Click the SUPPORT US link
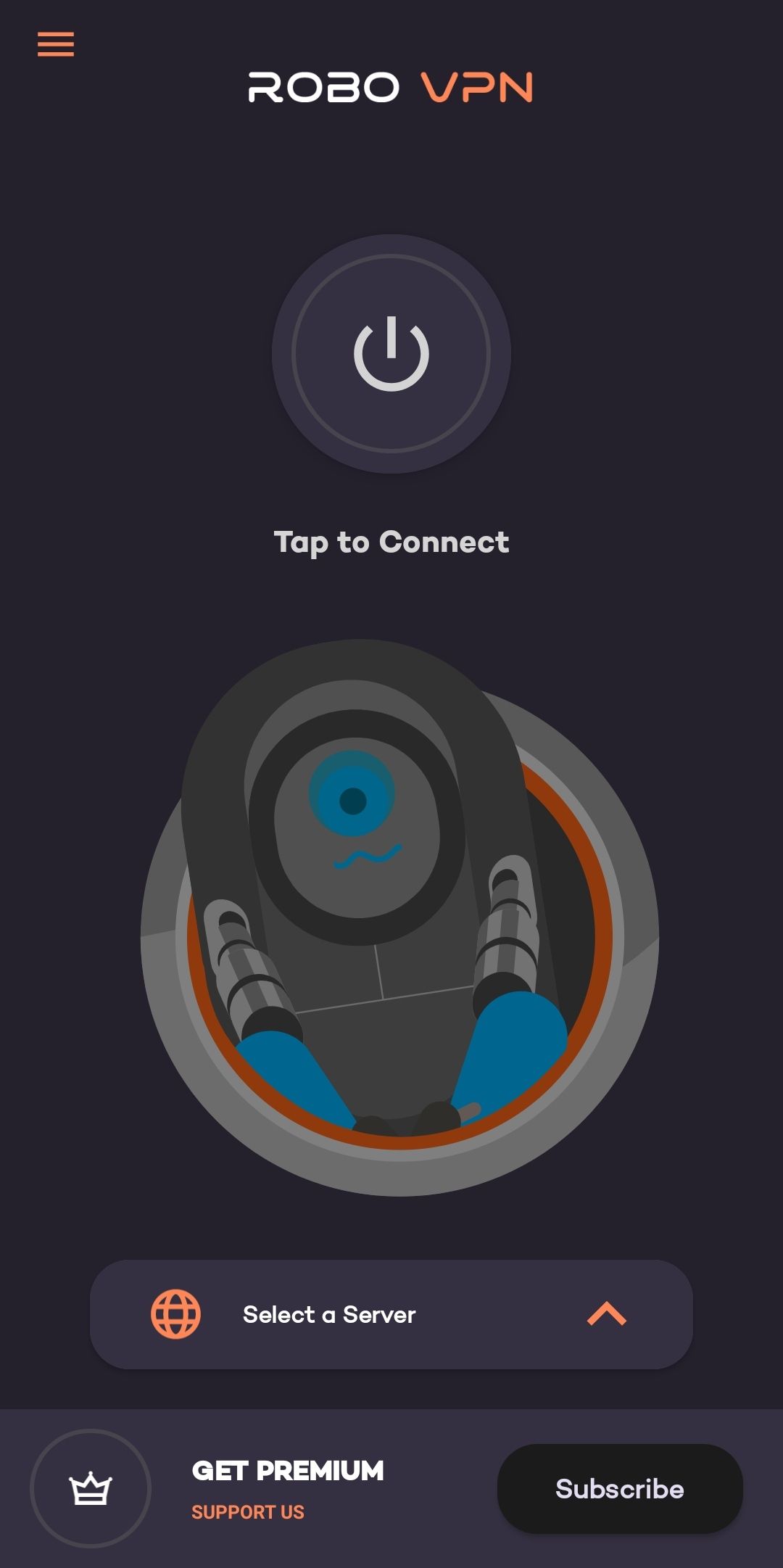The image size is (783, 1568). (248, 1512)
